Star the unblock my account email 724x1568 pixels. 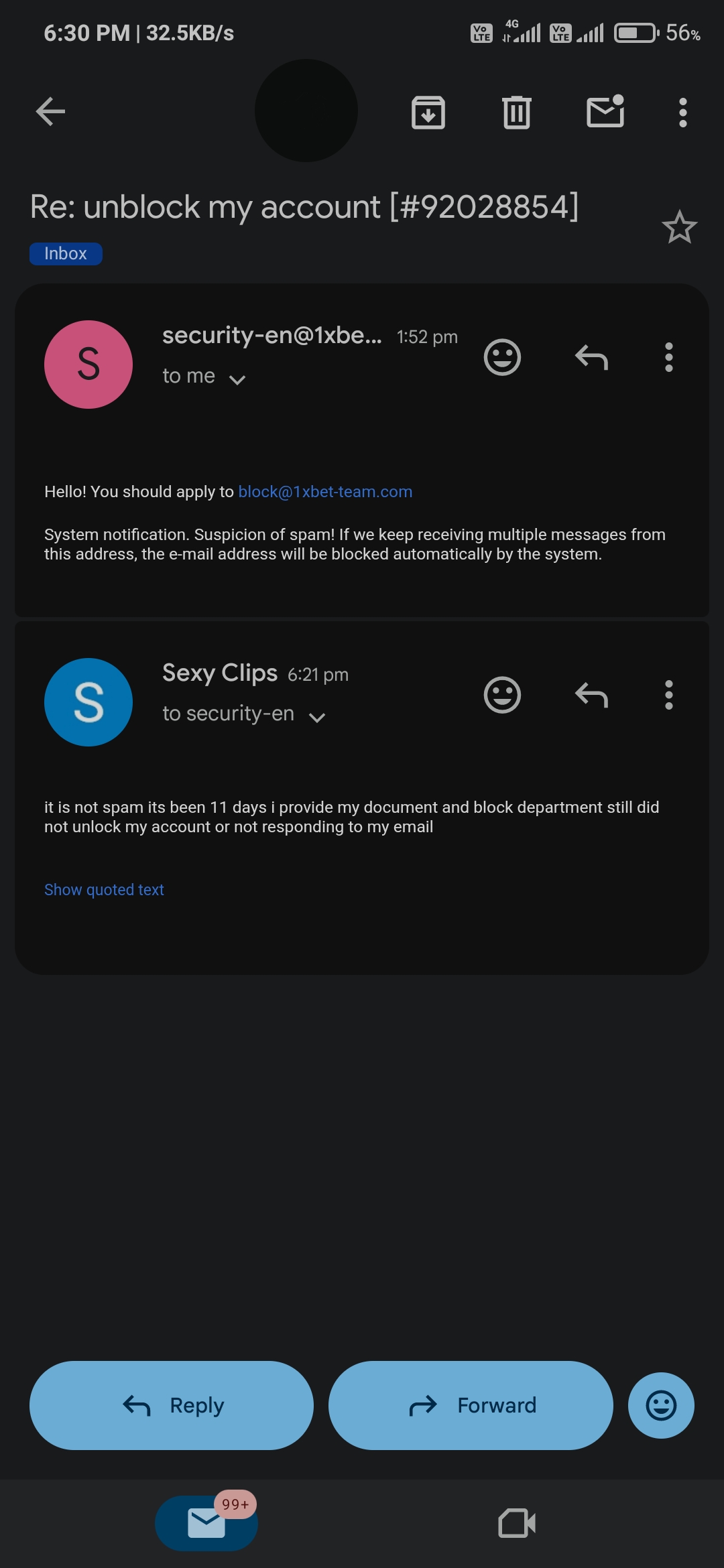(679, 227)
